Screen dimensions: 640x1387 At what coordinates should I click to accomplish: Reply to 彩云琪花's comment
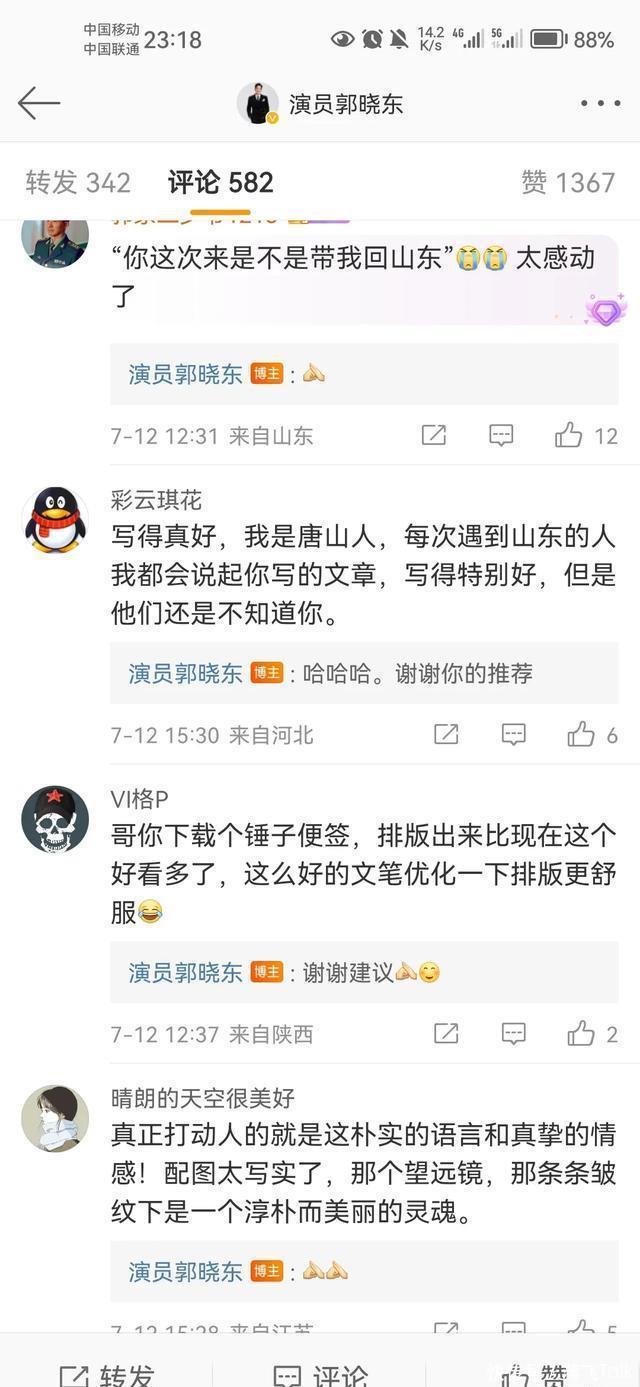pos(513,735)
